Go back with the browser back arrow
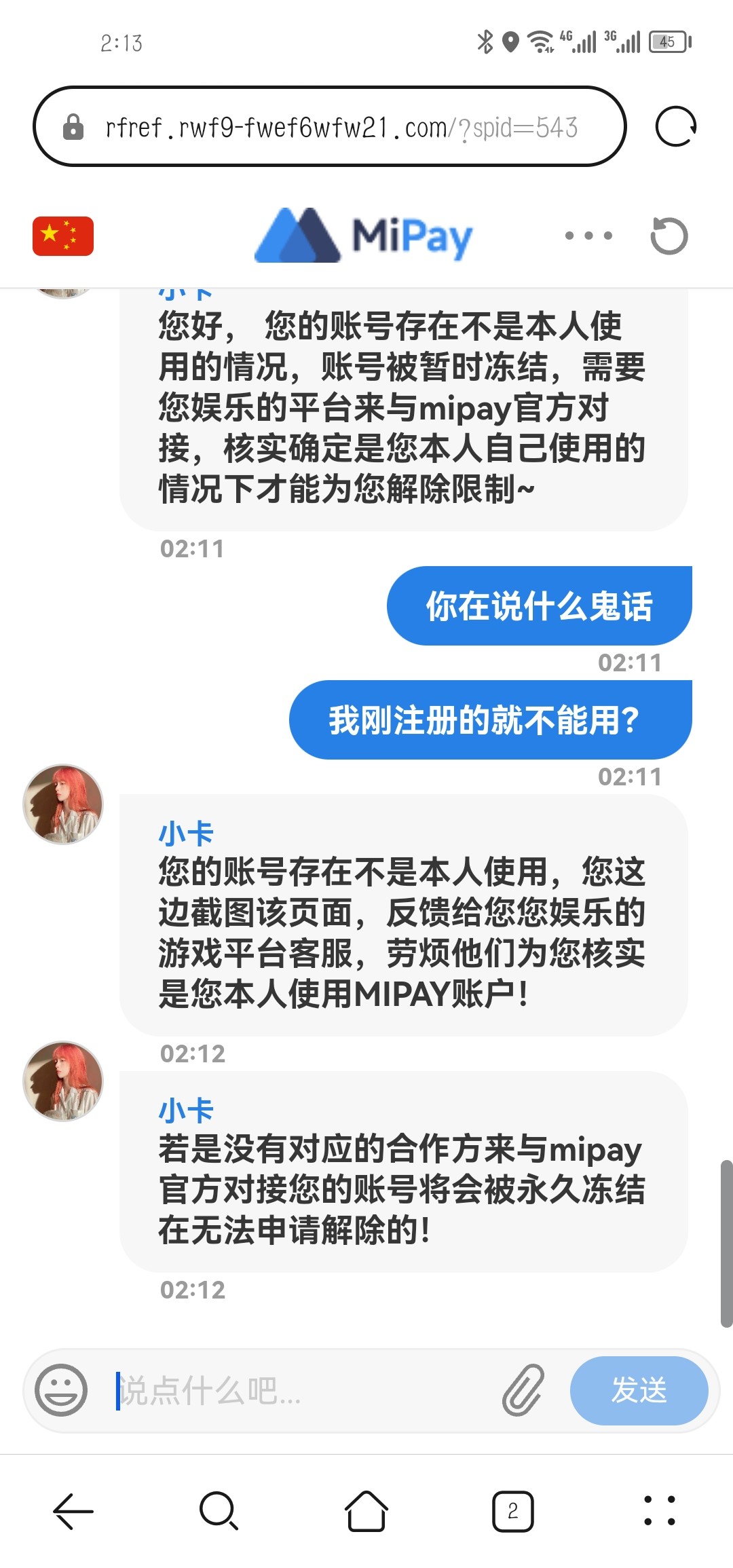 73,1511
